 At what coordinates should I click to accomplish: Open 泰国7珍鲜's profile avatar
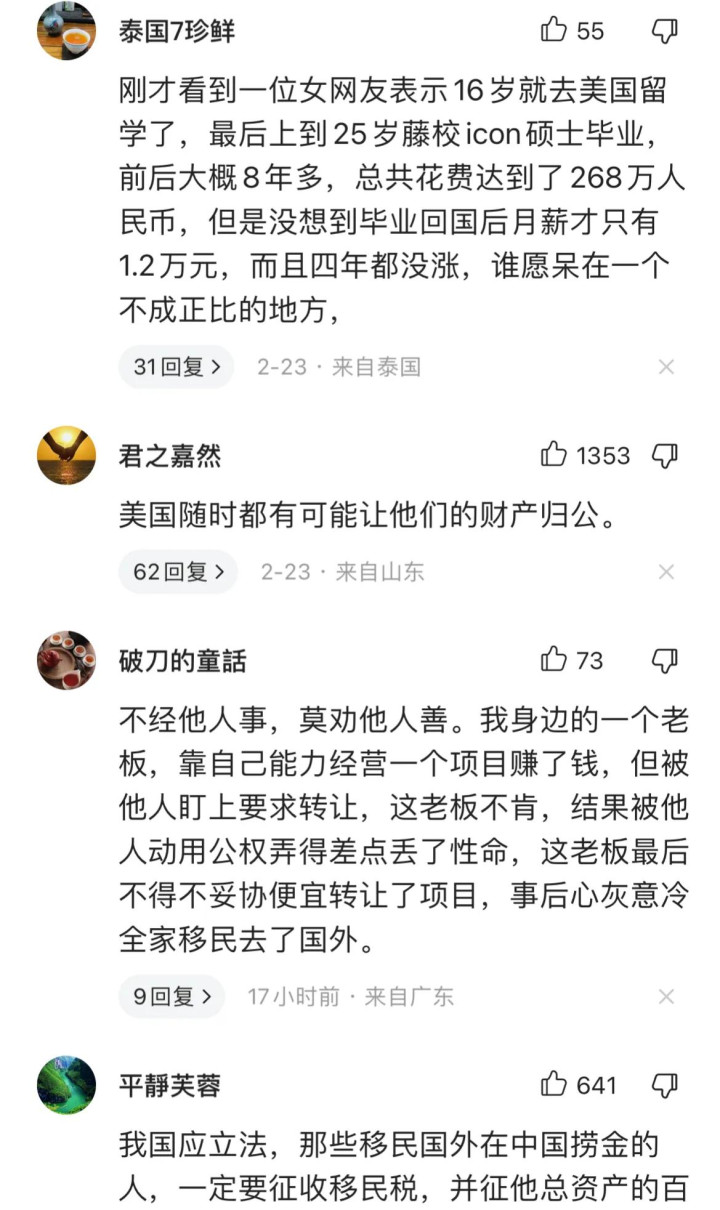pos(67,31)
